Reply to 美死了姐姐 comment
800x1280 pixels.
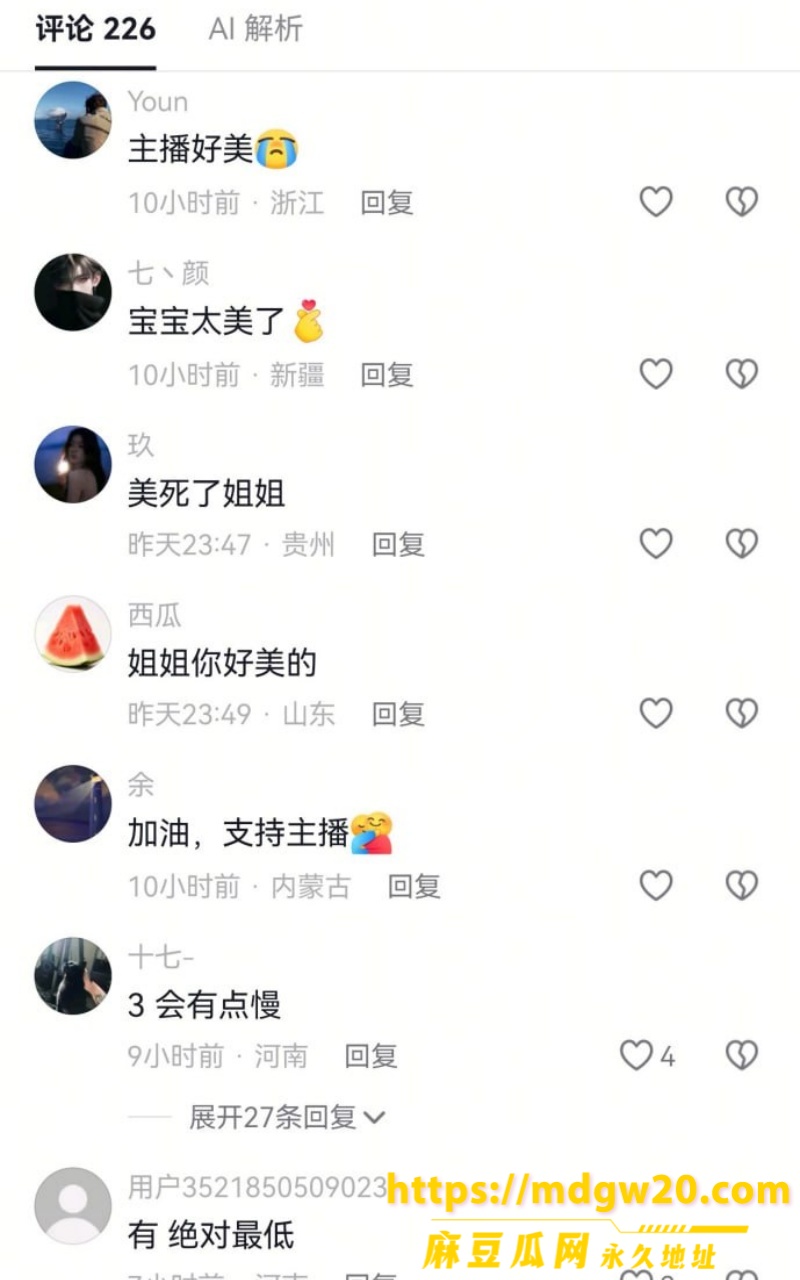pos(398,545)
